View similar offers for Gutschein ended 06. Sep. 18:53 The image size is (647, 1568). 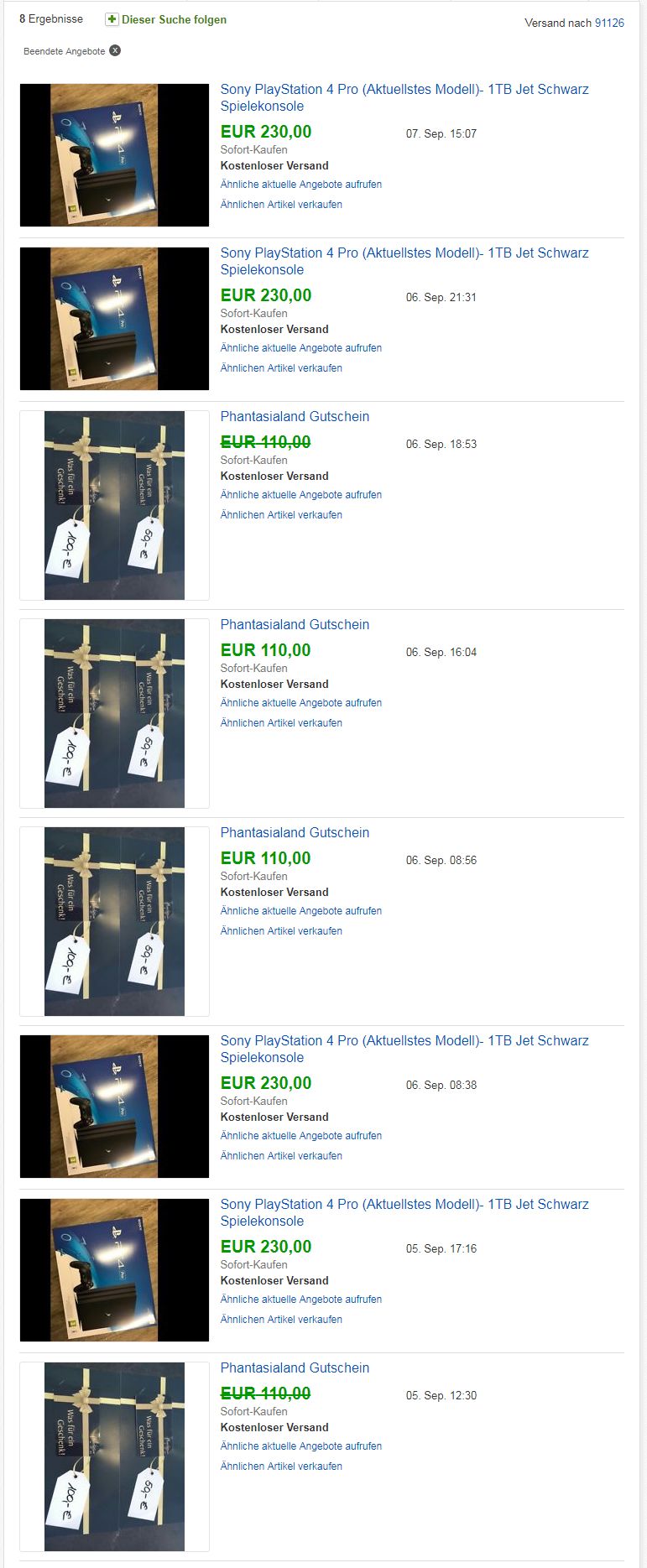click(x=300, y=495)
